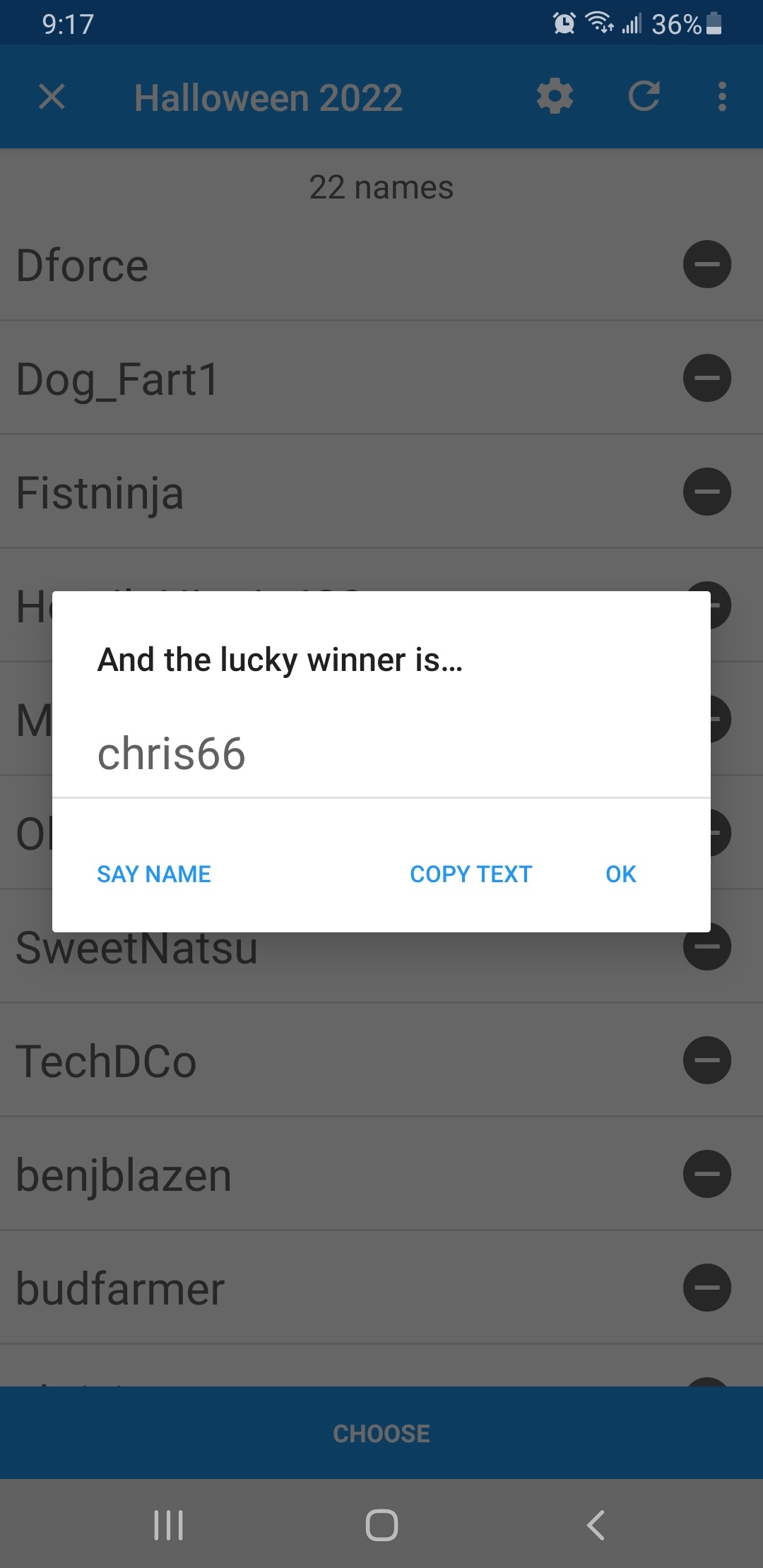
Task: Open the overflow menu
Action: (x=722, y=97)
